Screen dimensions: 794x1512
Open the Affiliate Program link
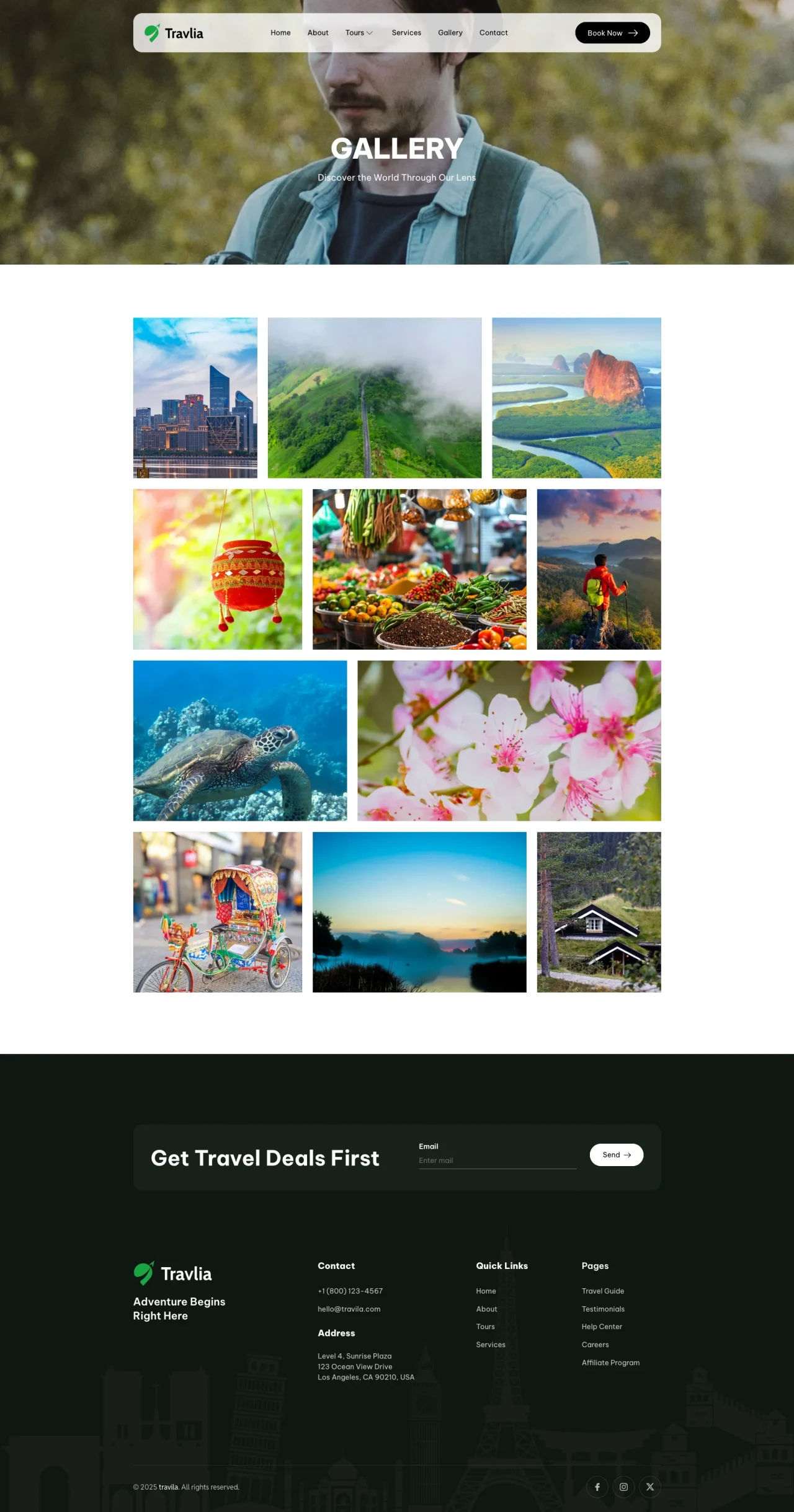pyautogui.click(x=610, y=1363)
